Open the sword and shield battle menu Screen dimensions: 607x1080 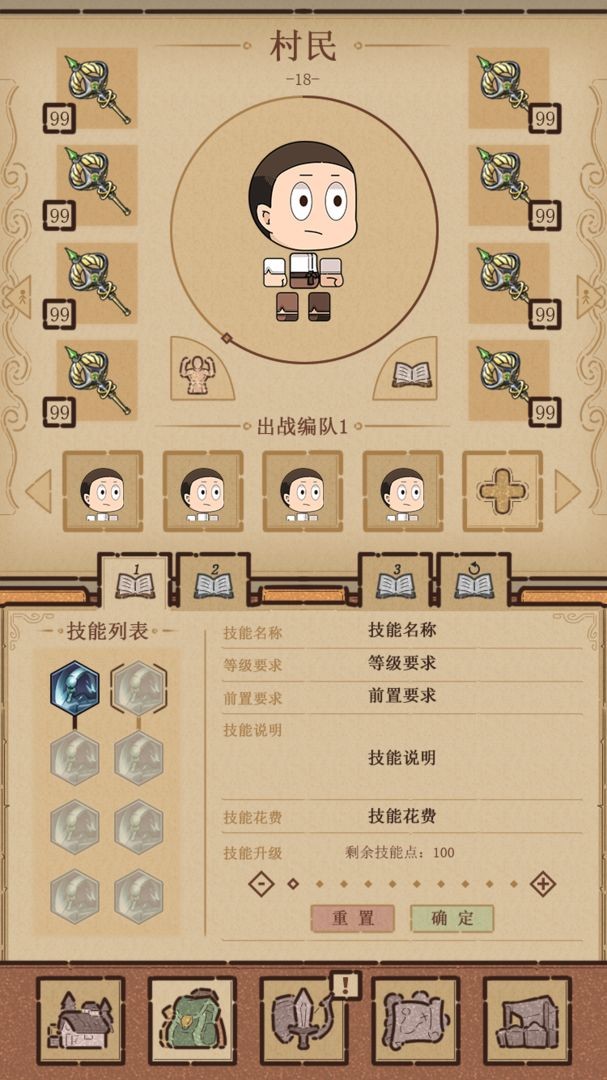[304, 1020]
